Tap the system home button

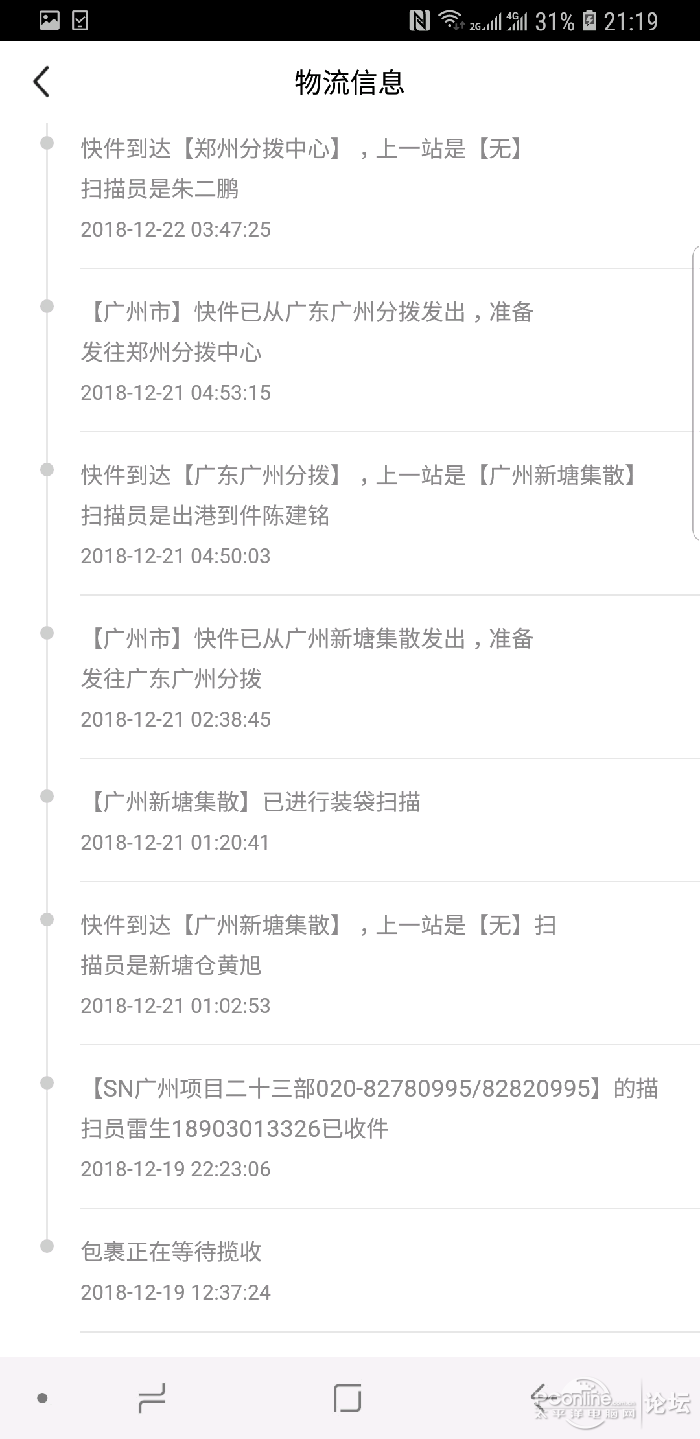click(x=347, y=1397)
